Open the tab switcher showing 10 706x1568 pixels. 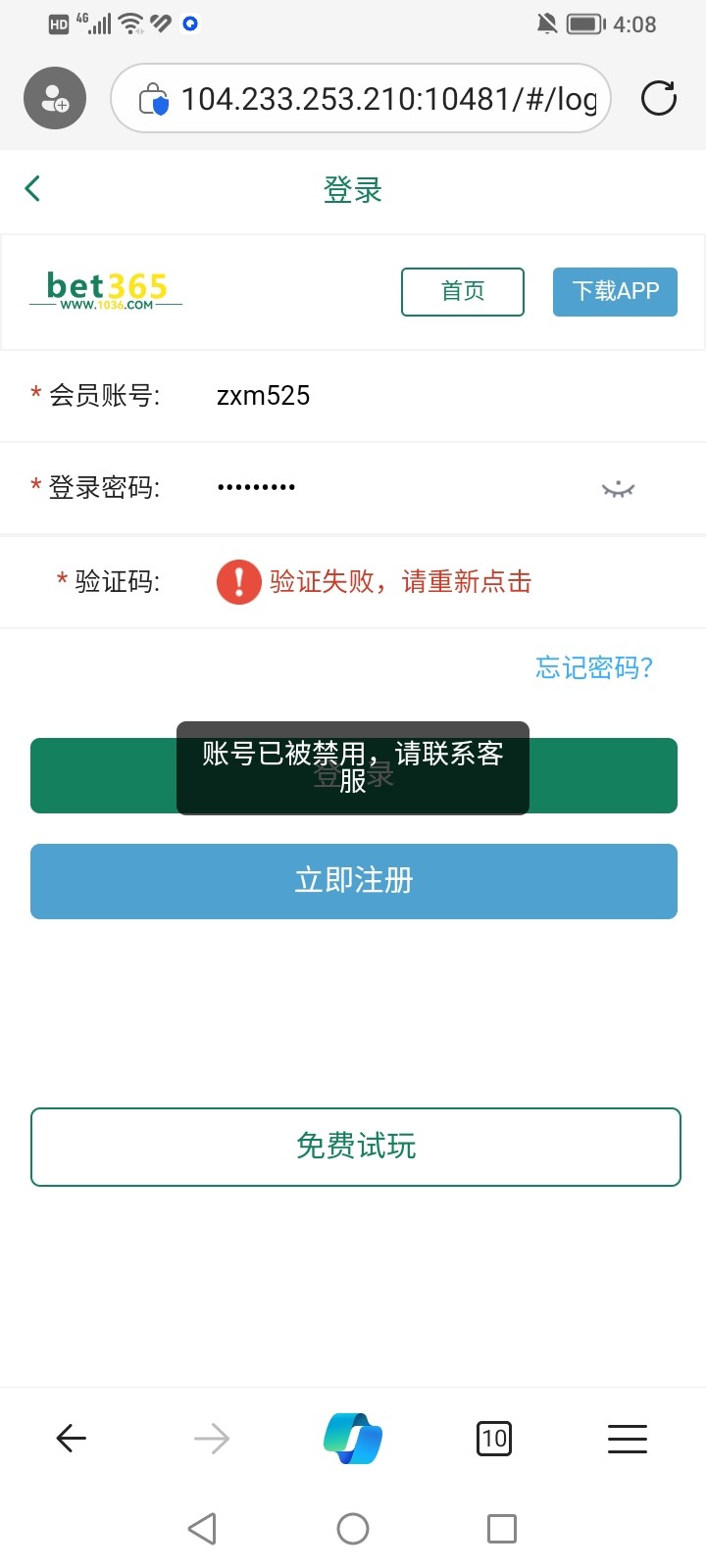(493, 1439)
